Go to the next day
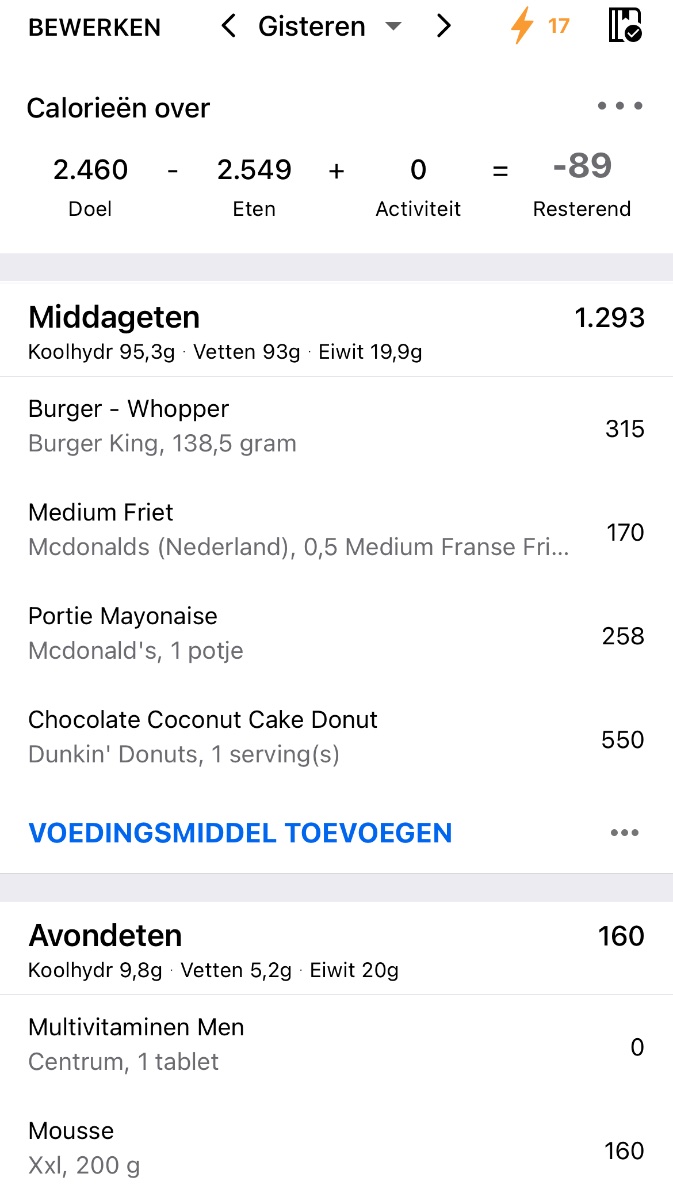The image size is (673, 1200). point(443,27)
